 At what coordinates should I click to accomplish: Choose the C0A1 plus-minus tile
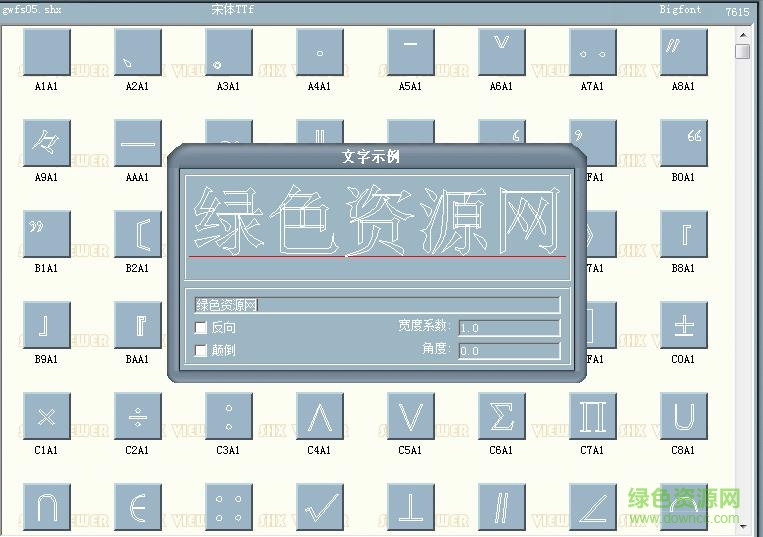point(683,326)
